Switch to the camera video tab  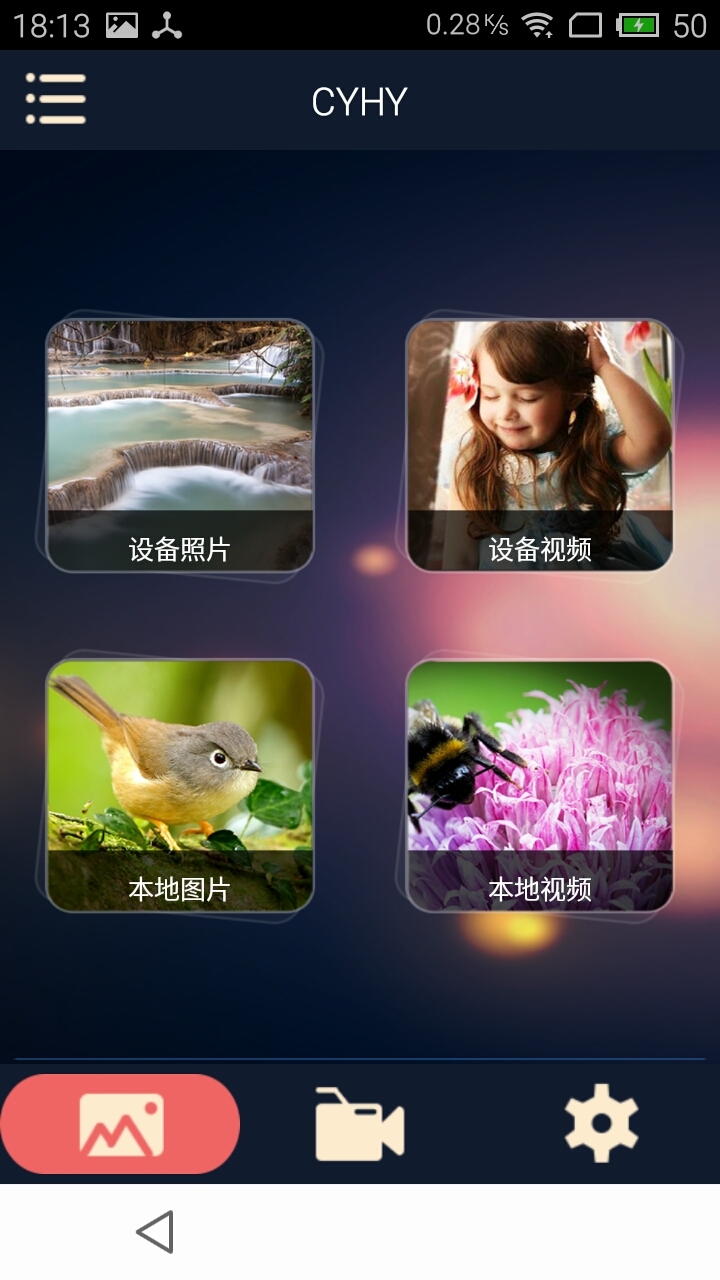[360, 1124]
